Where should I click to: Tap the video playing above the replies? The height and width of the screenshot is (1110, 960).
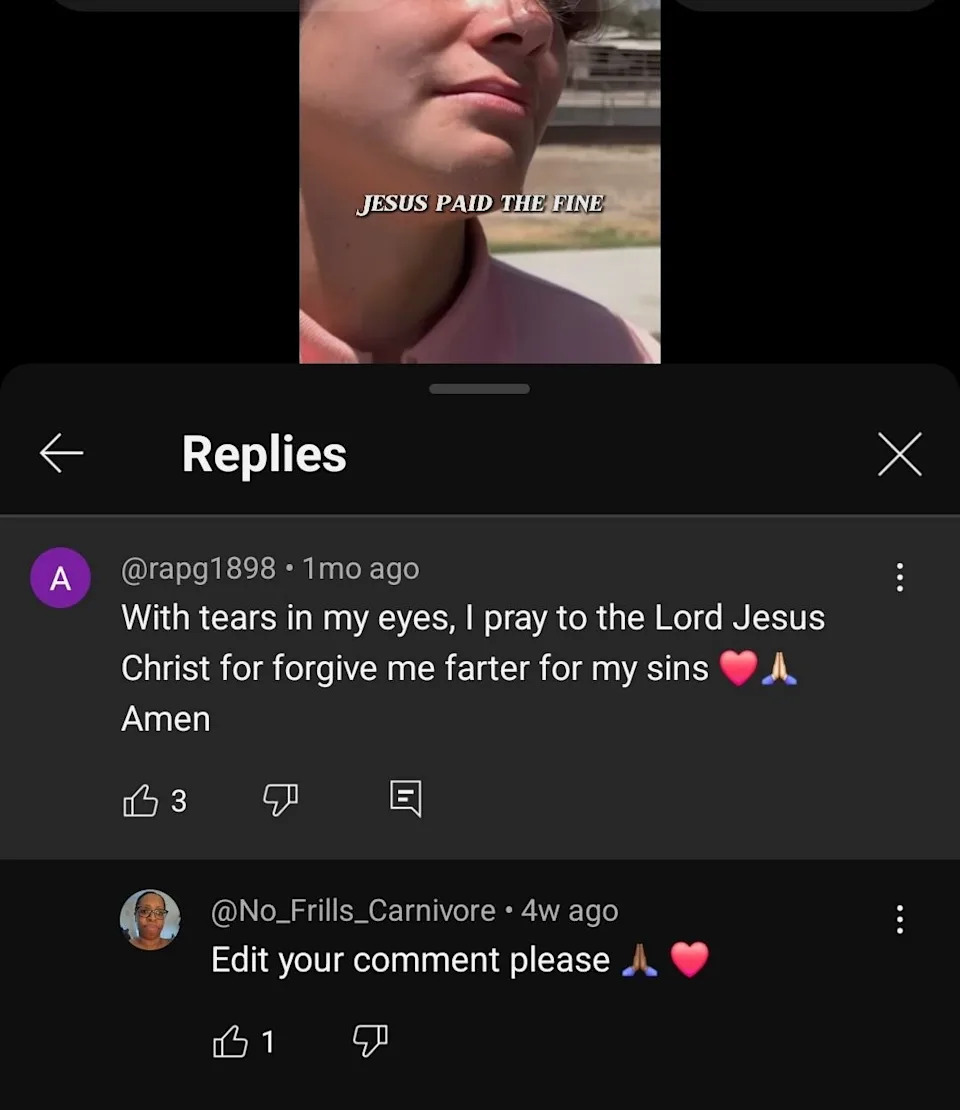click(480, 180)
